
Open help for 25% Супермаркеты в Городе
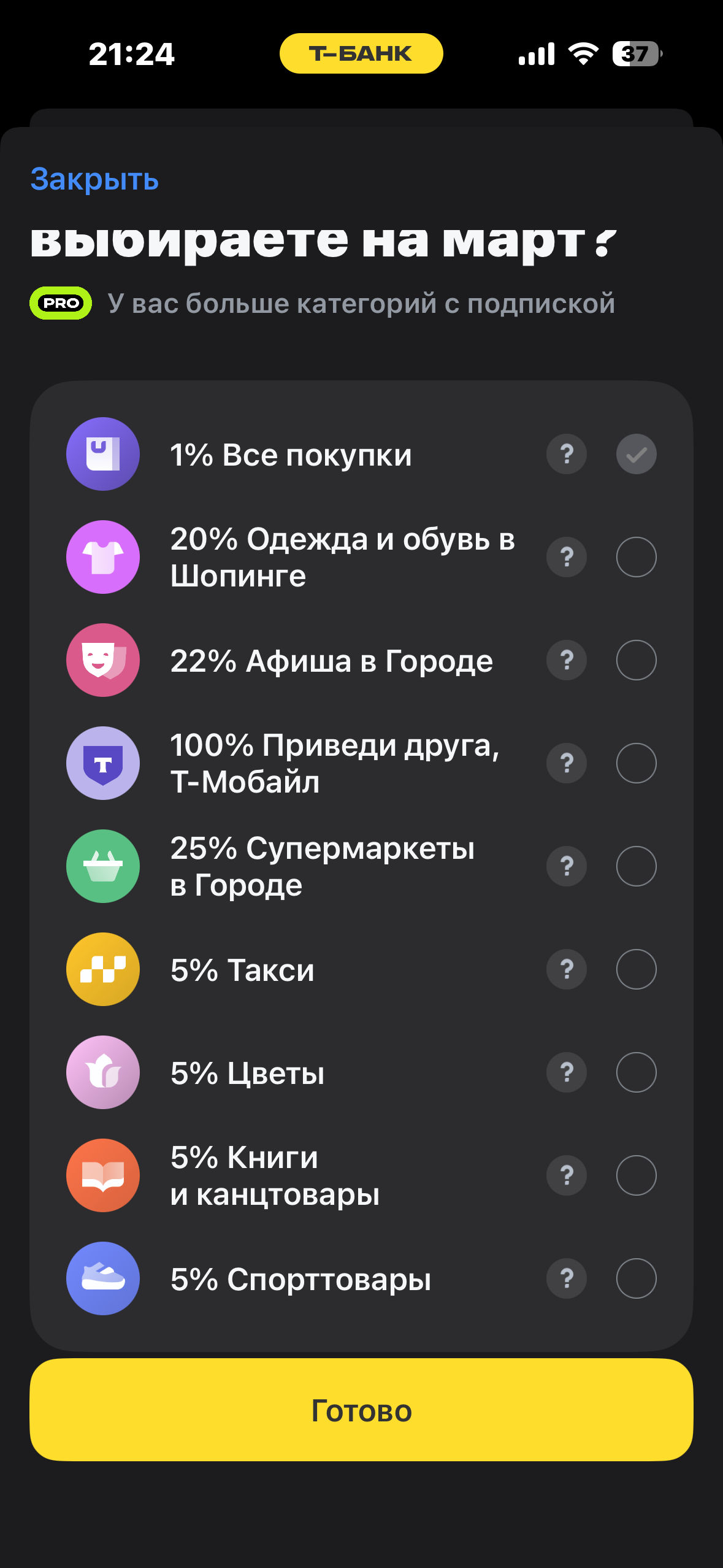[x=567, y=866]
